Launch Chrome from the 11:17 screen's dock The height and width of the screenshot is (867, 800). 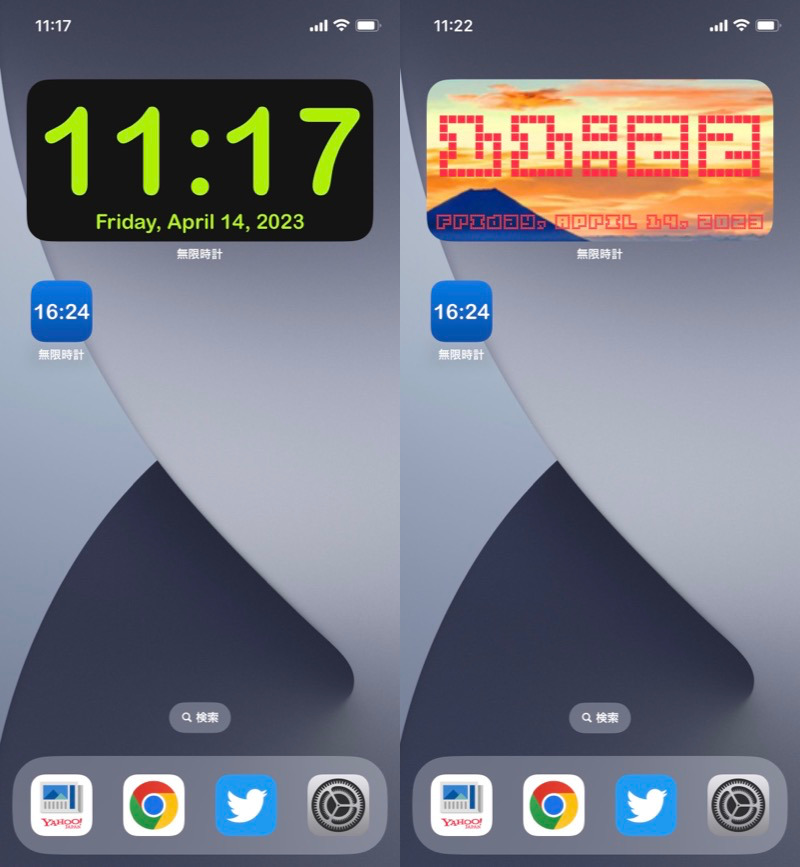tap(154, 805)
